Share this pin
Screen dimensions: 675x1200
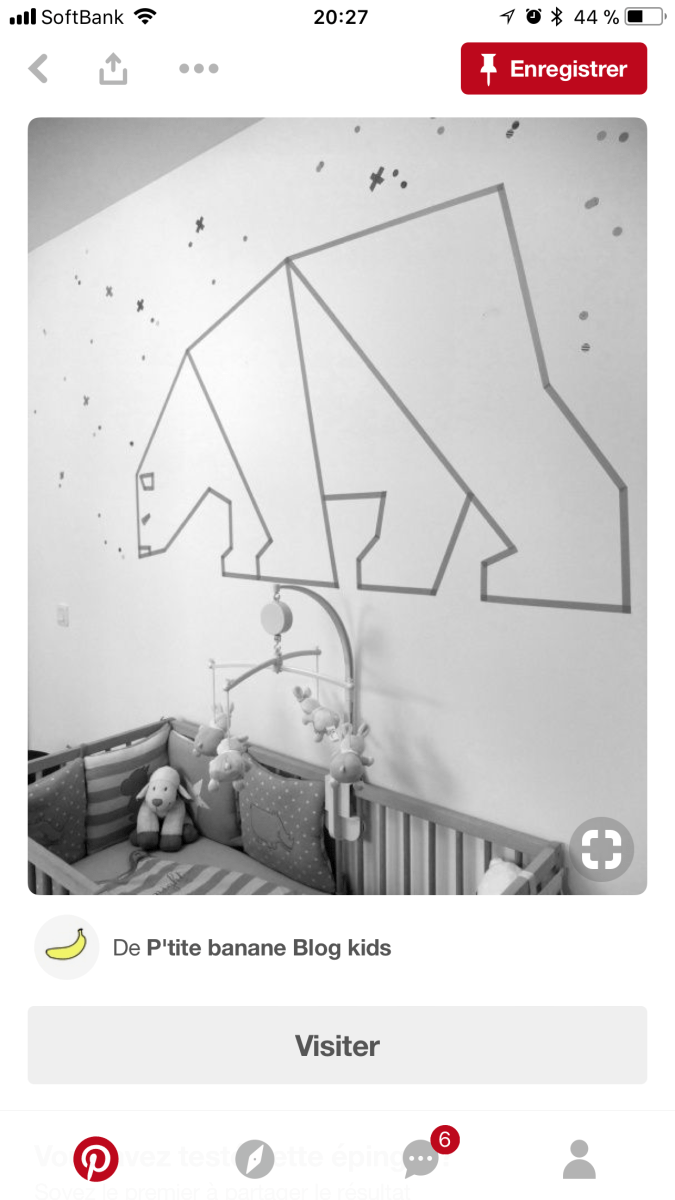pyautogui.click(x=113, y=69)
